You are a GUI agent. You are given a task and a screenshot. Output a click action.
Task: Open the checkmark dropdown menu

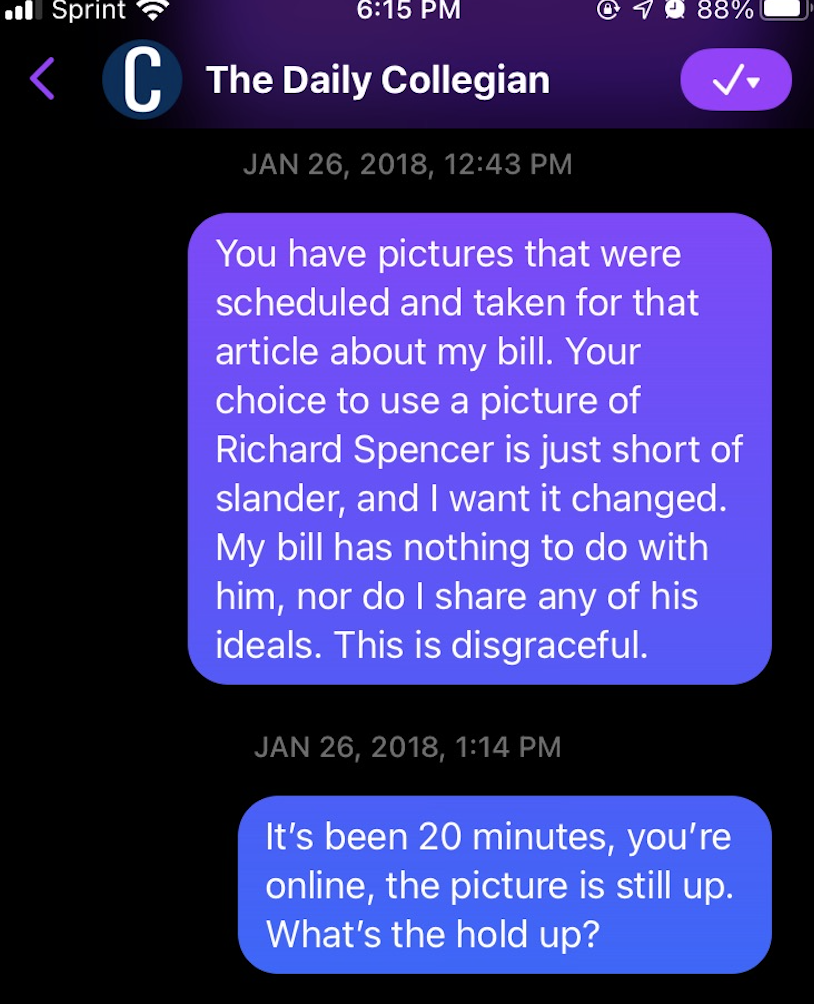click(735, 80)
